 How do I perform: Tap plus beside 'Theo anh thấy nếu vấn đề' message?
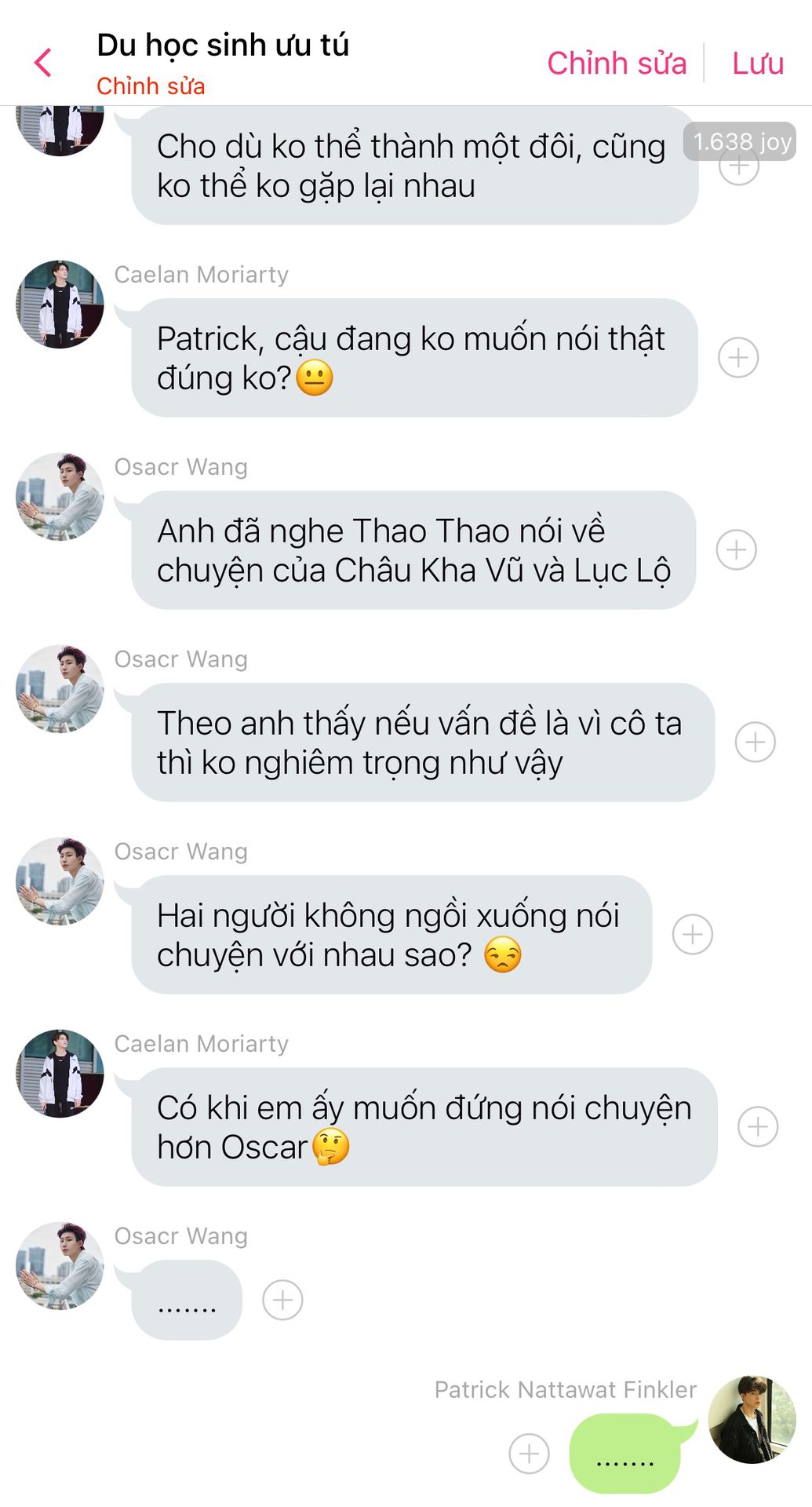[x=755, y=742]
